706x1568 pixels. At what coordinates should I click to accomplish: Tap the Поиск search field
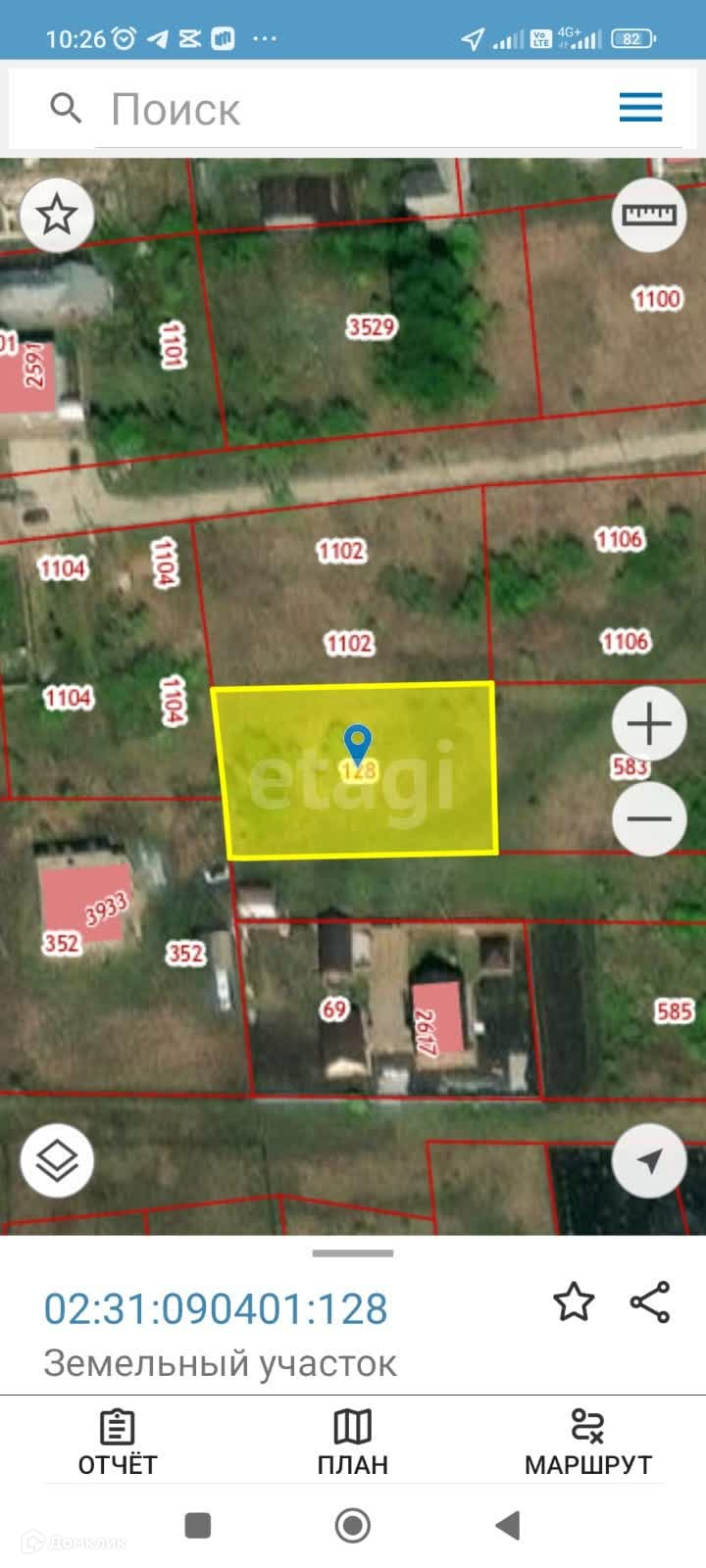point(333,109)
